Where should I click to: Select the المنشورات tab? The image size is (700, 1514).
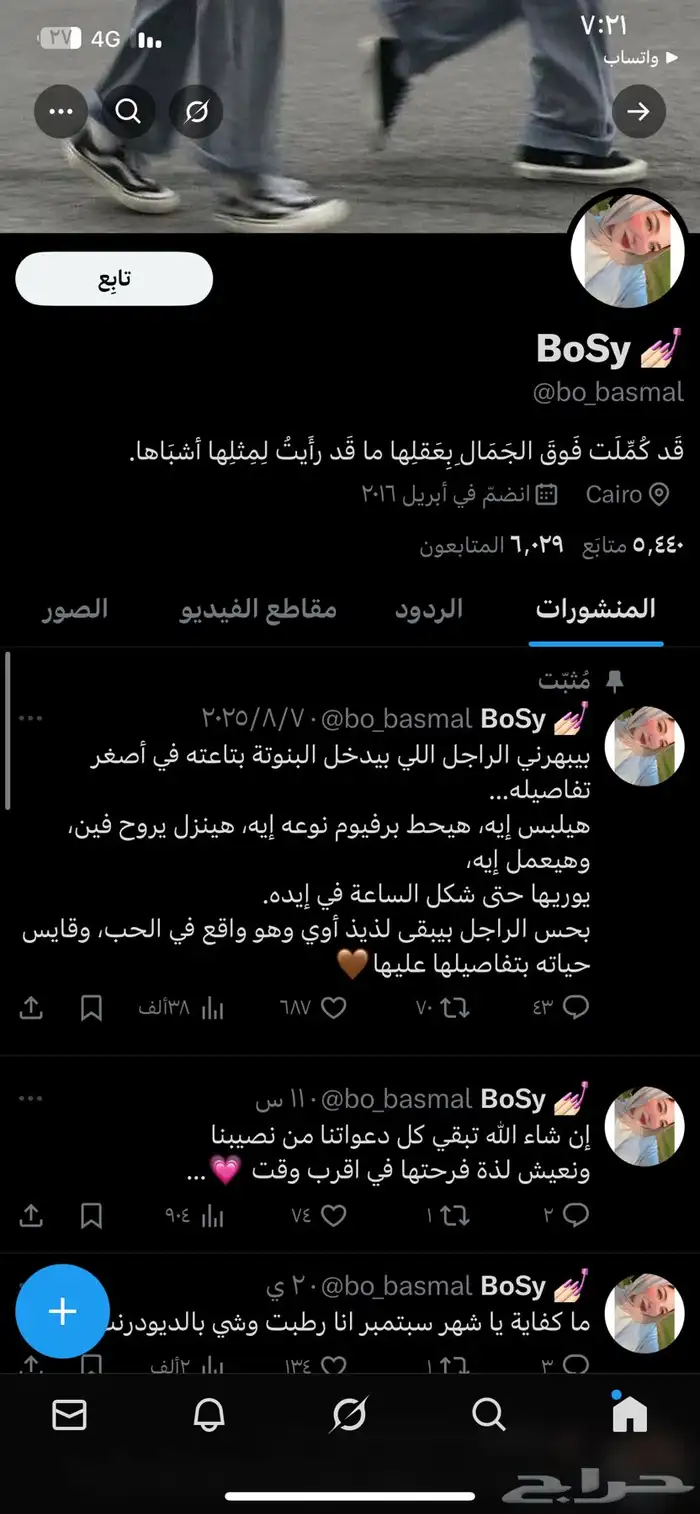596,609
